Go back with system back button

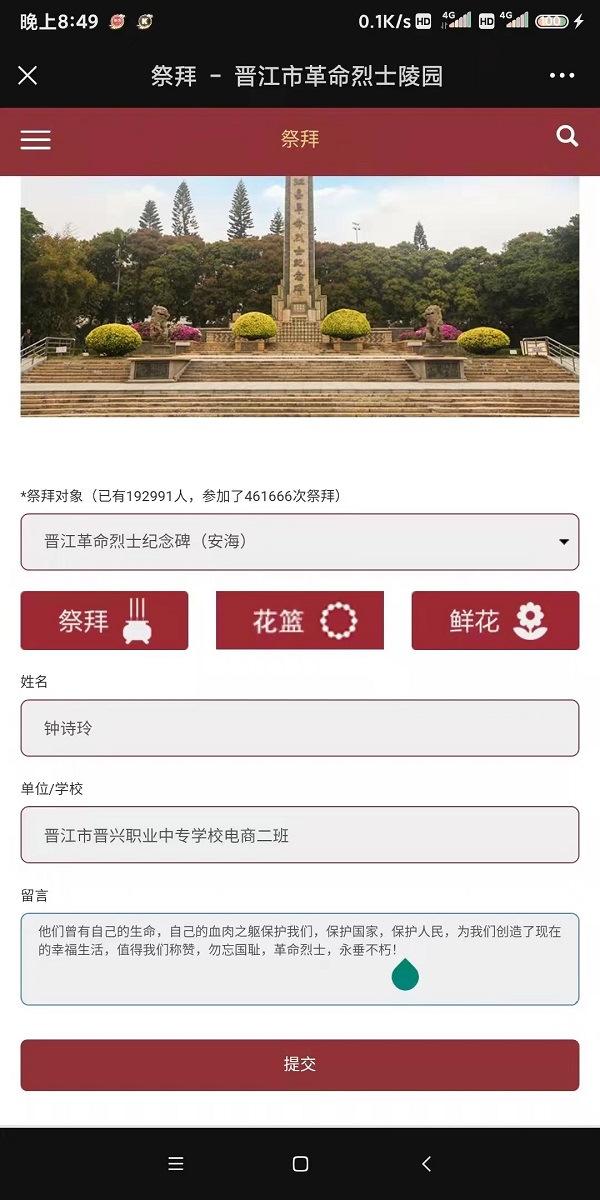point(427,1164)
